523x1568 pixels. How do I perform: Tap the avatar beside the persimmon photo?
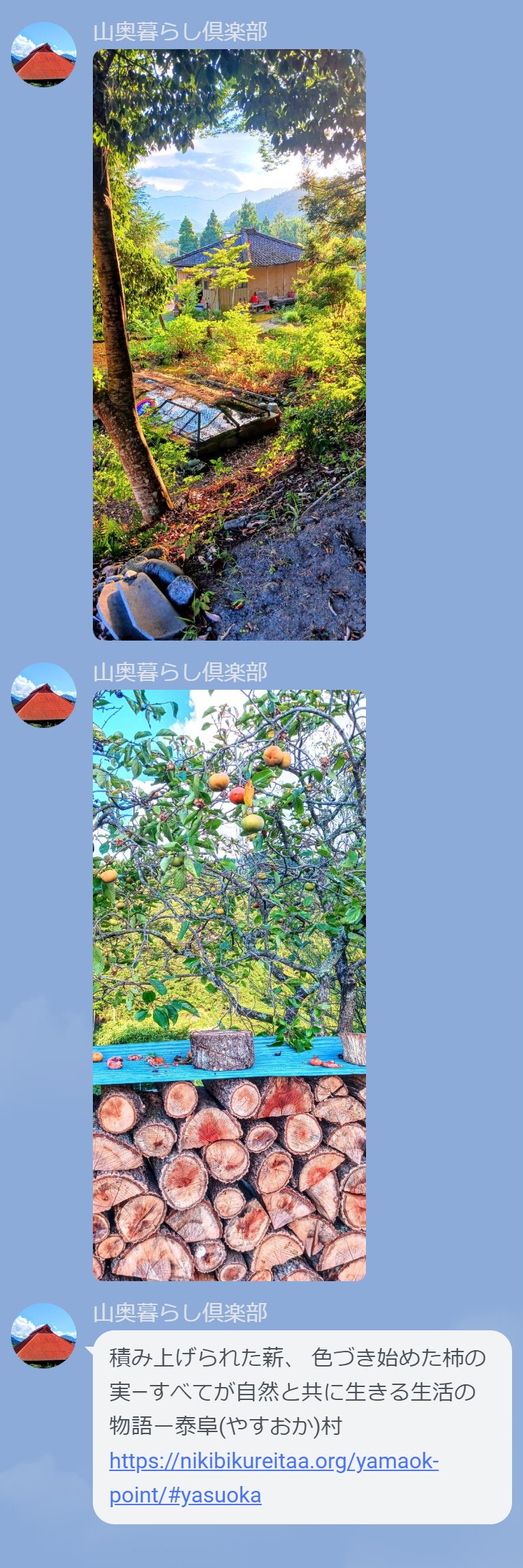44,695
